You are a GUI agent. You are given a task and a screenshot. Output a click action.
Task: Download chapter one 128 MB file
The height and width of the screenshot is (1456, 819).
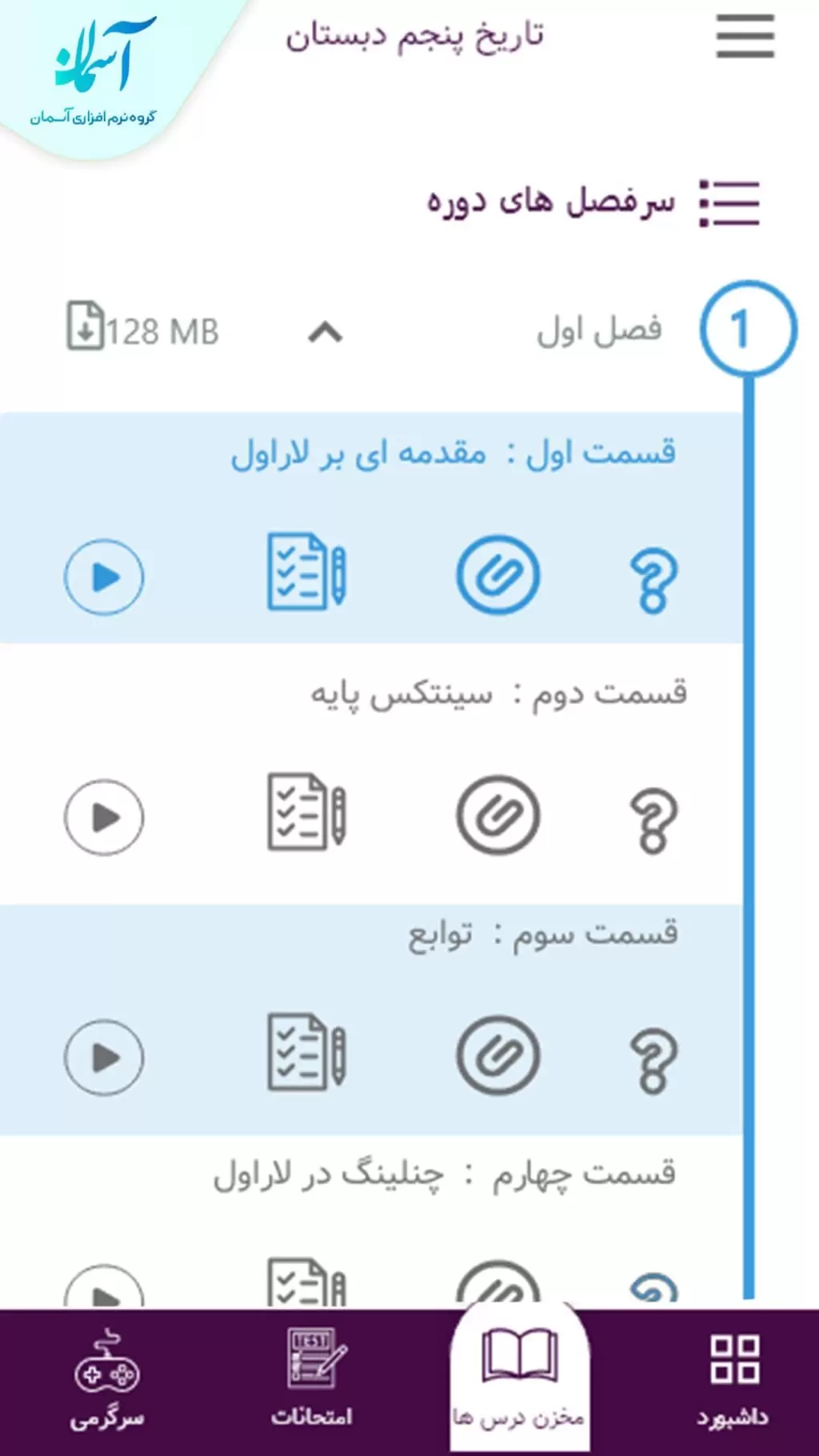86,326
